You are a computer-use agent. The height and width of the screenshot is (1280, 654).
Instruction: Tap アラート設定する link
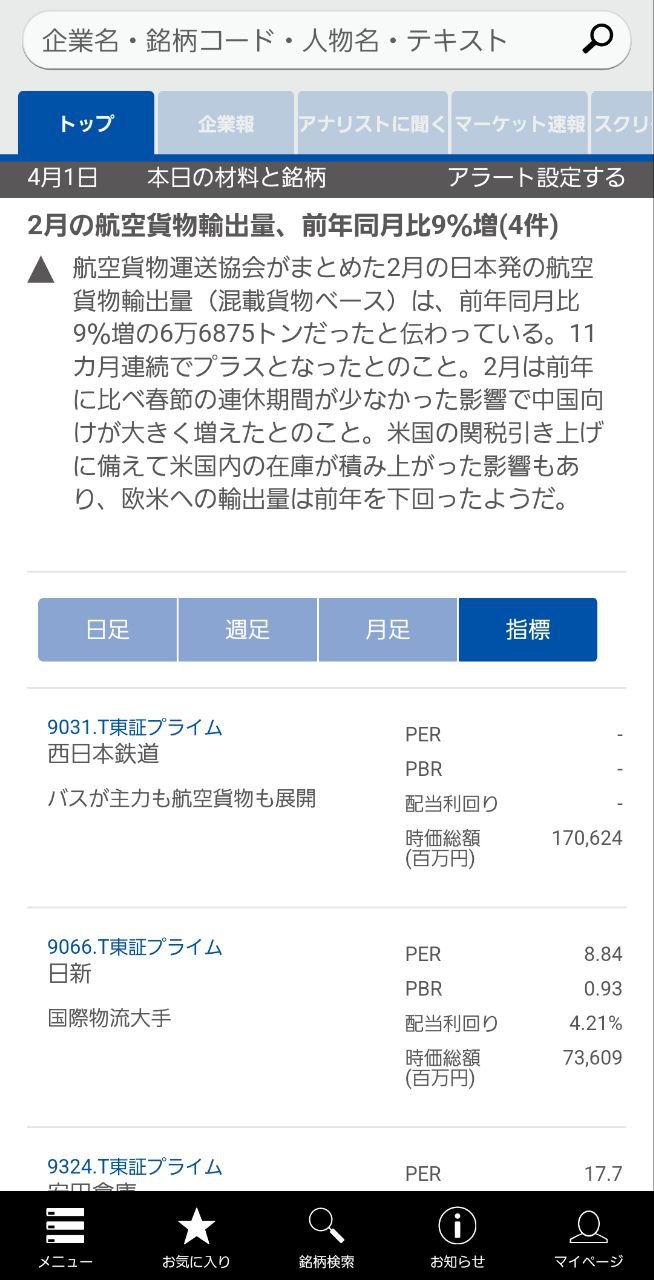536,178
